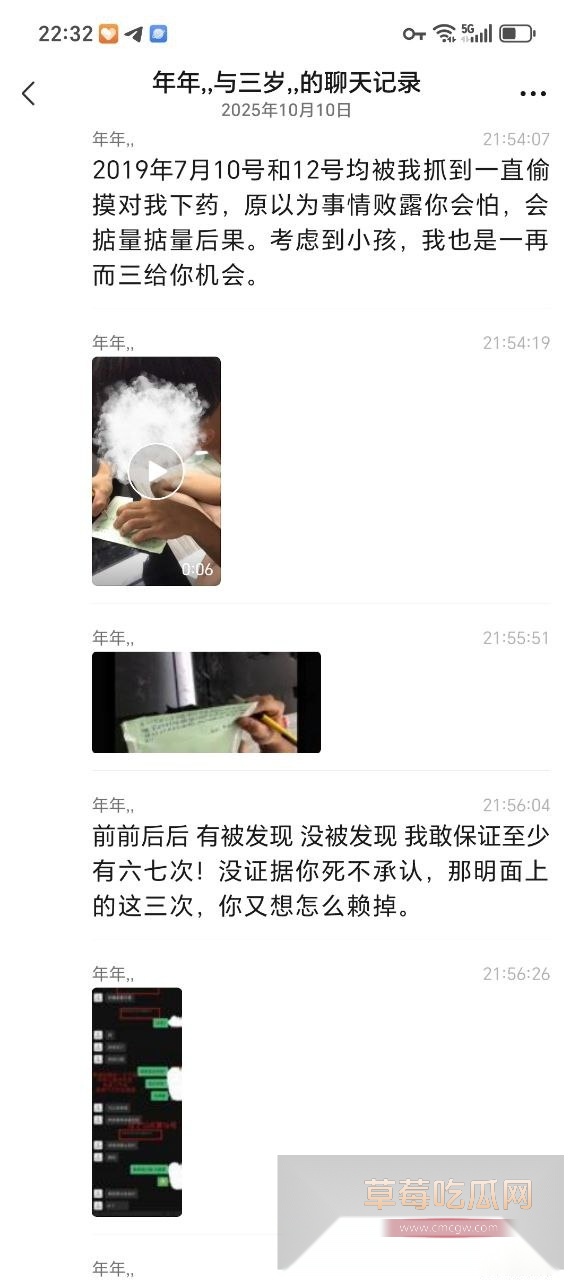
Task: Open the chat screenshot image sent at 21:56:26
Action: 137,1102
